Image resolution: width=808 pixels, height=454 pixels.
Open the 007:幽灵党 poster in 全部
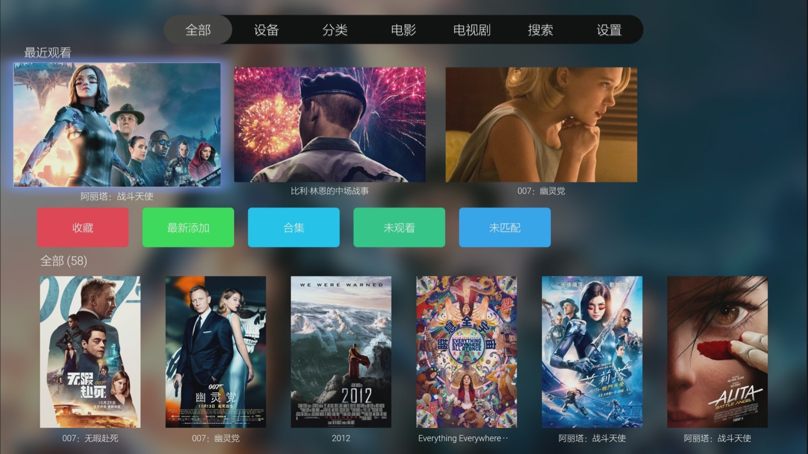tap(215, 352)
